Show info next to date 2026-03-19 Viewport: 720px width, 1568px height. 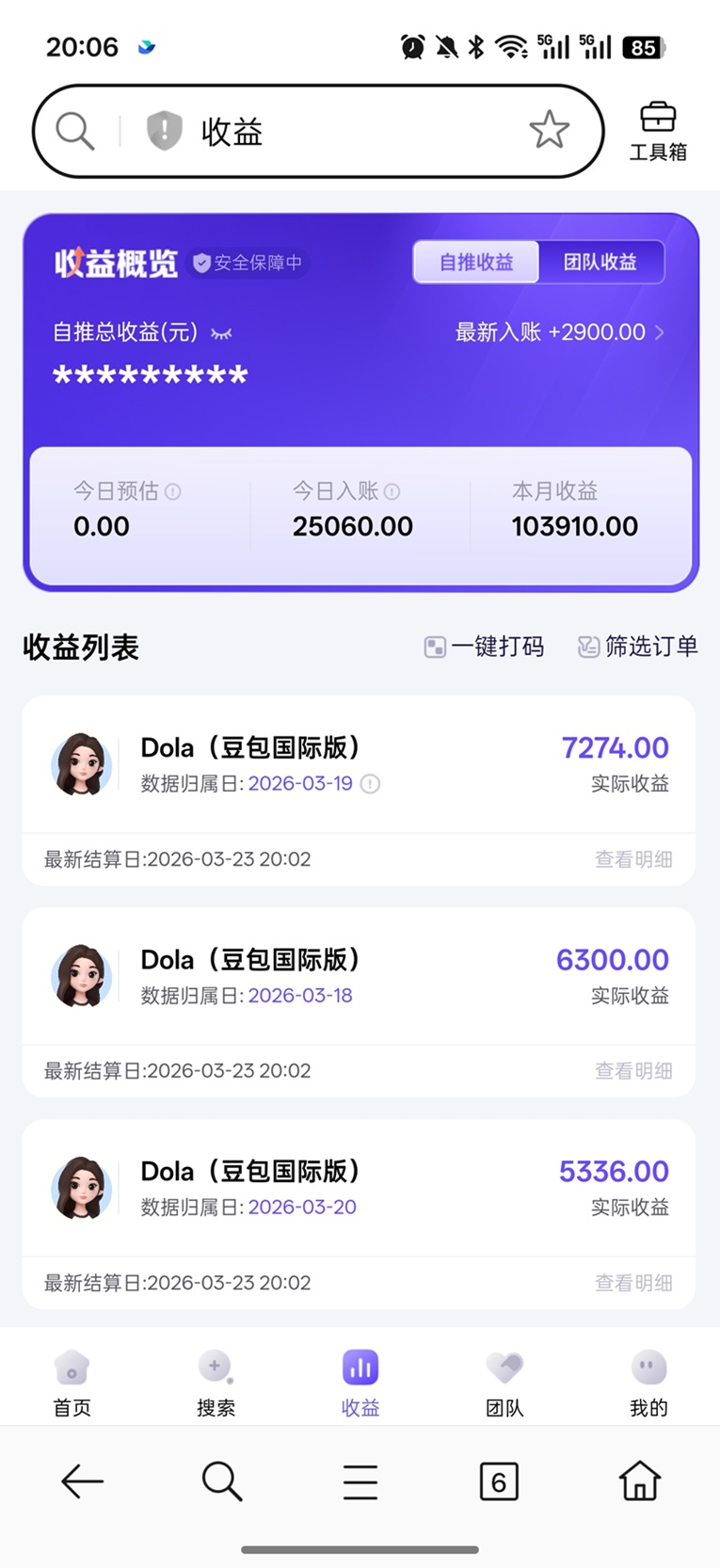371,784
